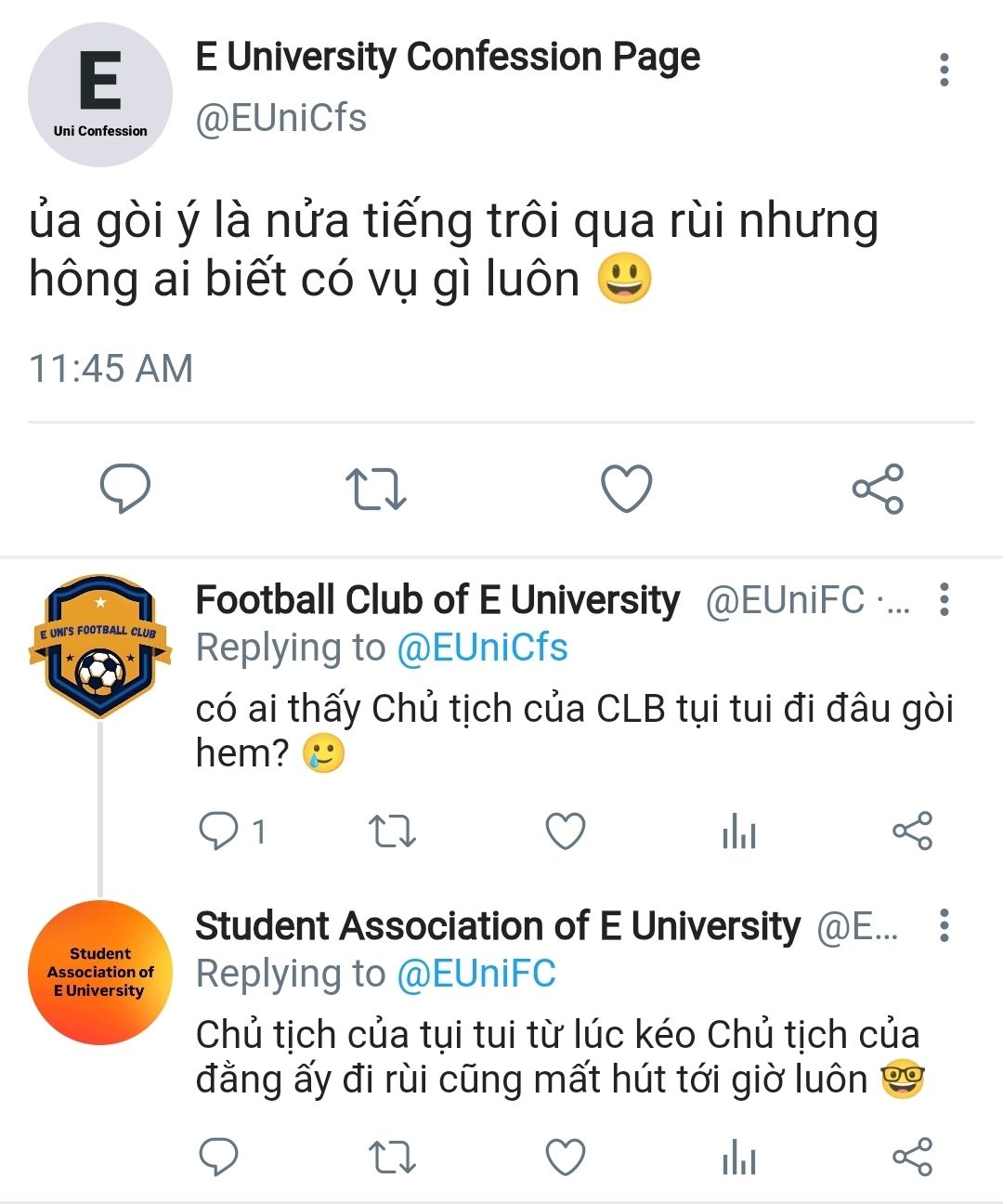Viewport: 1003px width, 1204px height.
Task: View analytics for Football Club's reply
Action: (739, 831)
